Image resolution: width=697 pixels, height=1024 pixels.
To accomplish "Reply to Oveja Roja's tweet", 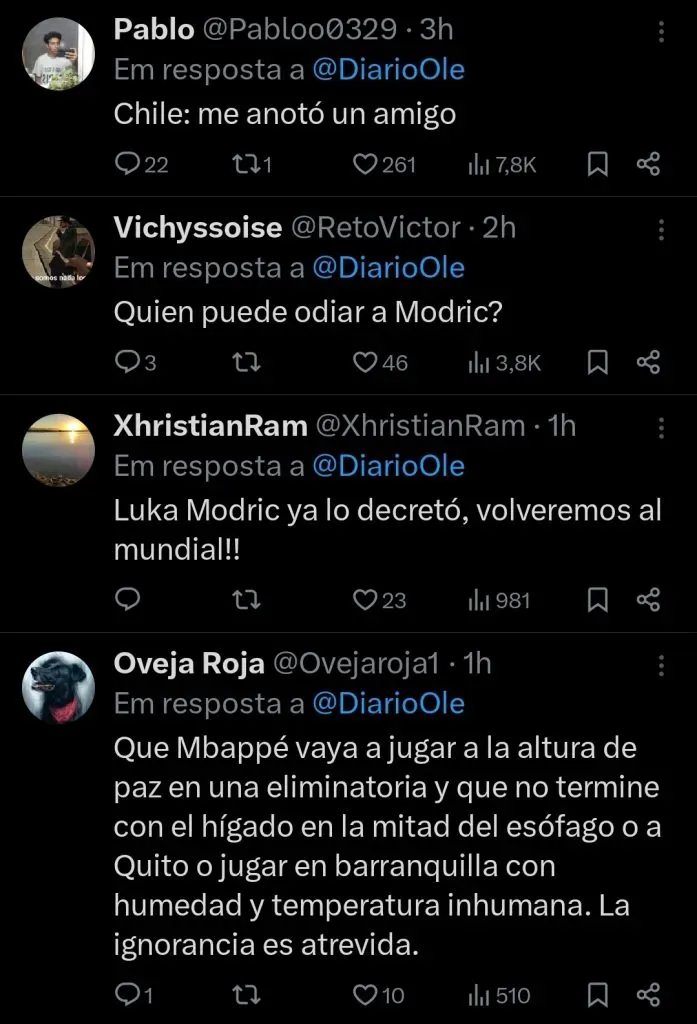I will click(x=127, y=994).
